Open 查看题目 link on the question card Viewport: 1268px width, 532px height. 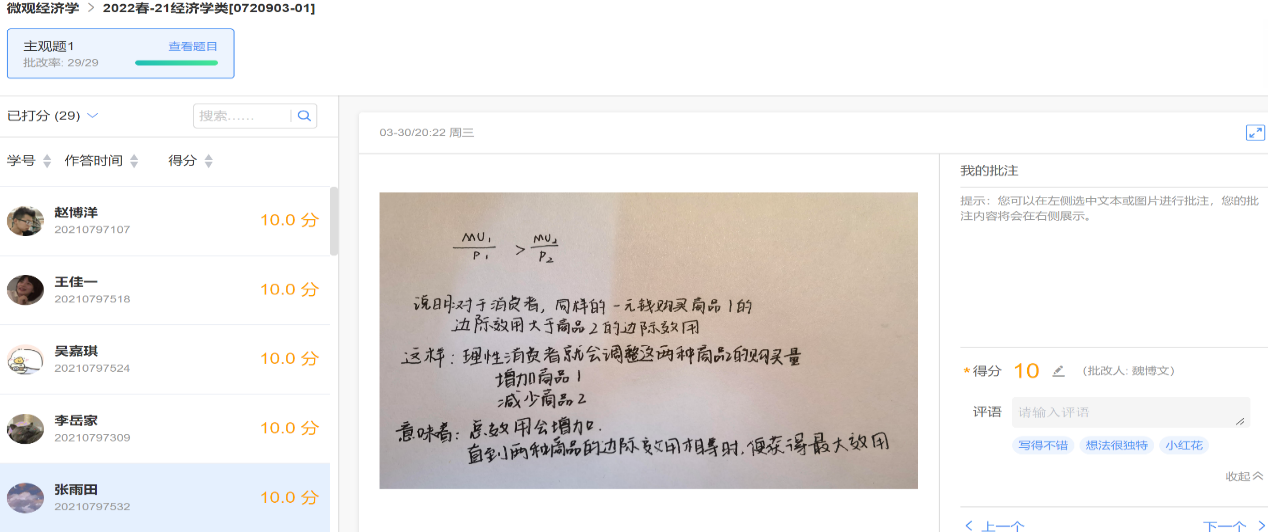tap(192, 46)
